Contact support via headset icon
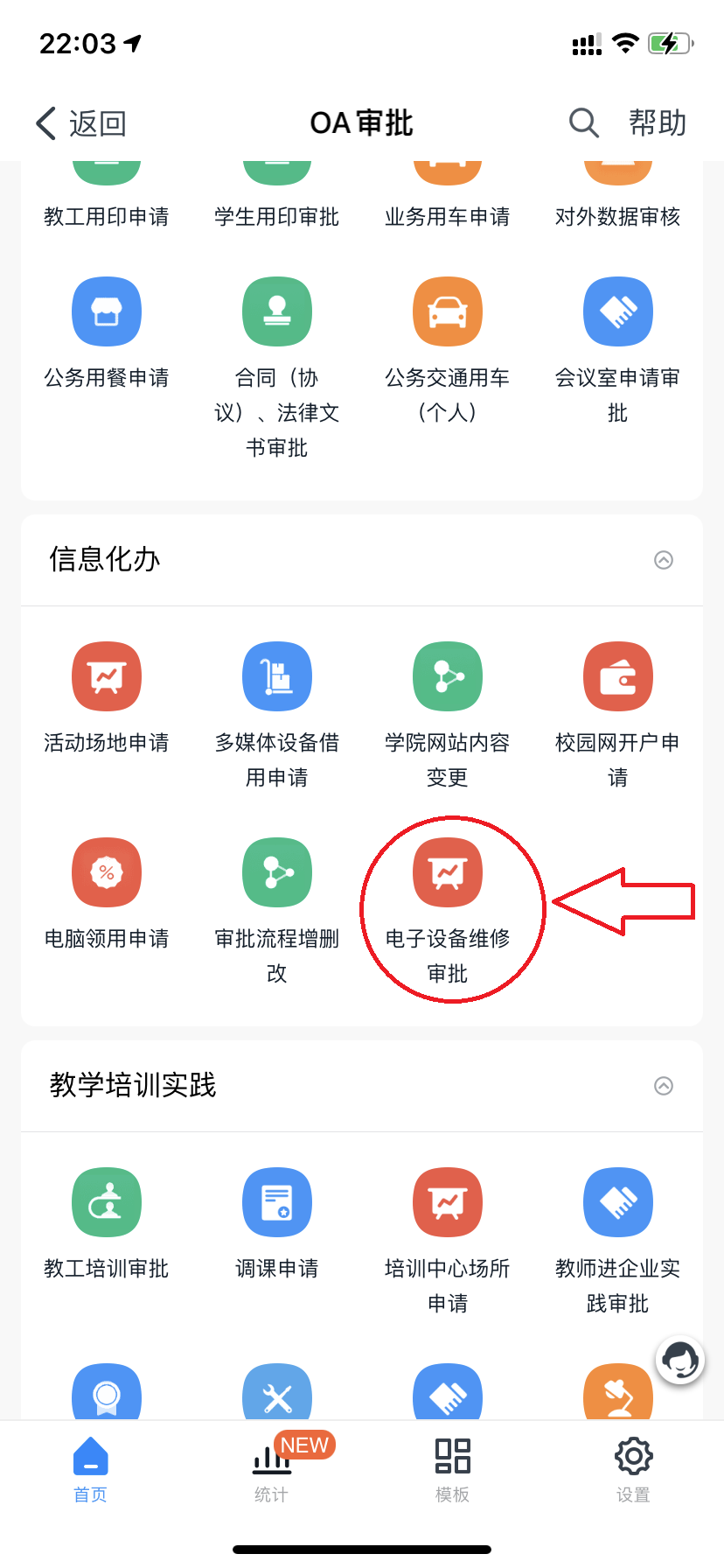This screenshot has width=724, height=1568. [680, 1361]
